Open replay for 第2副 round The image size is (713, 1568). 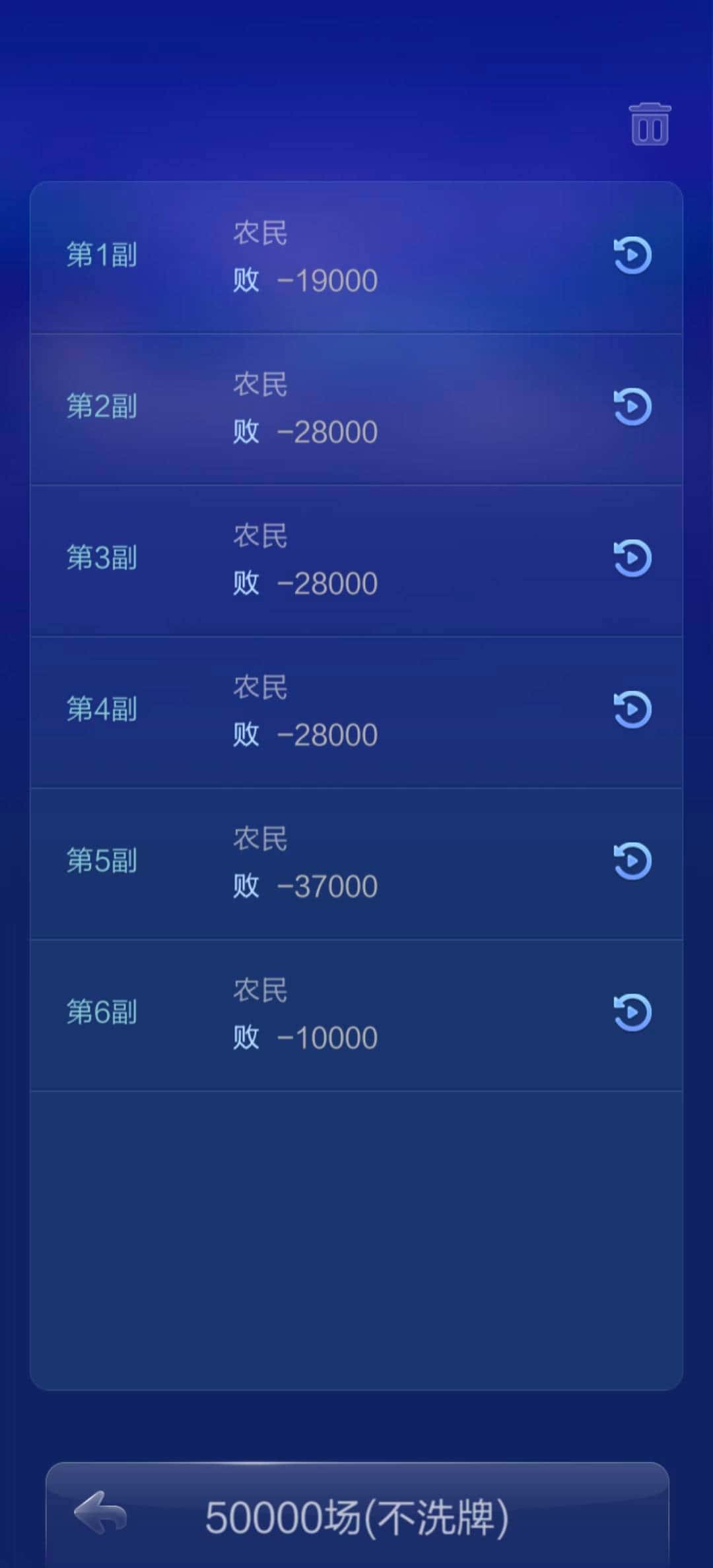[632, 407]
